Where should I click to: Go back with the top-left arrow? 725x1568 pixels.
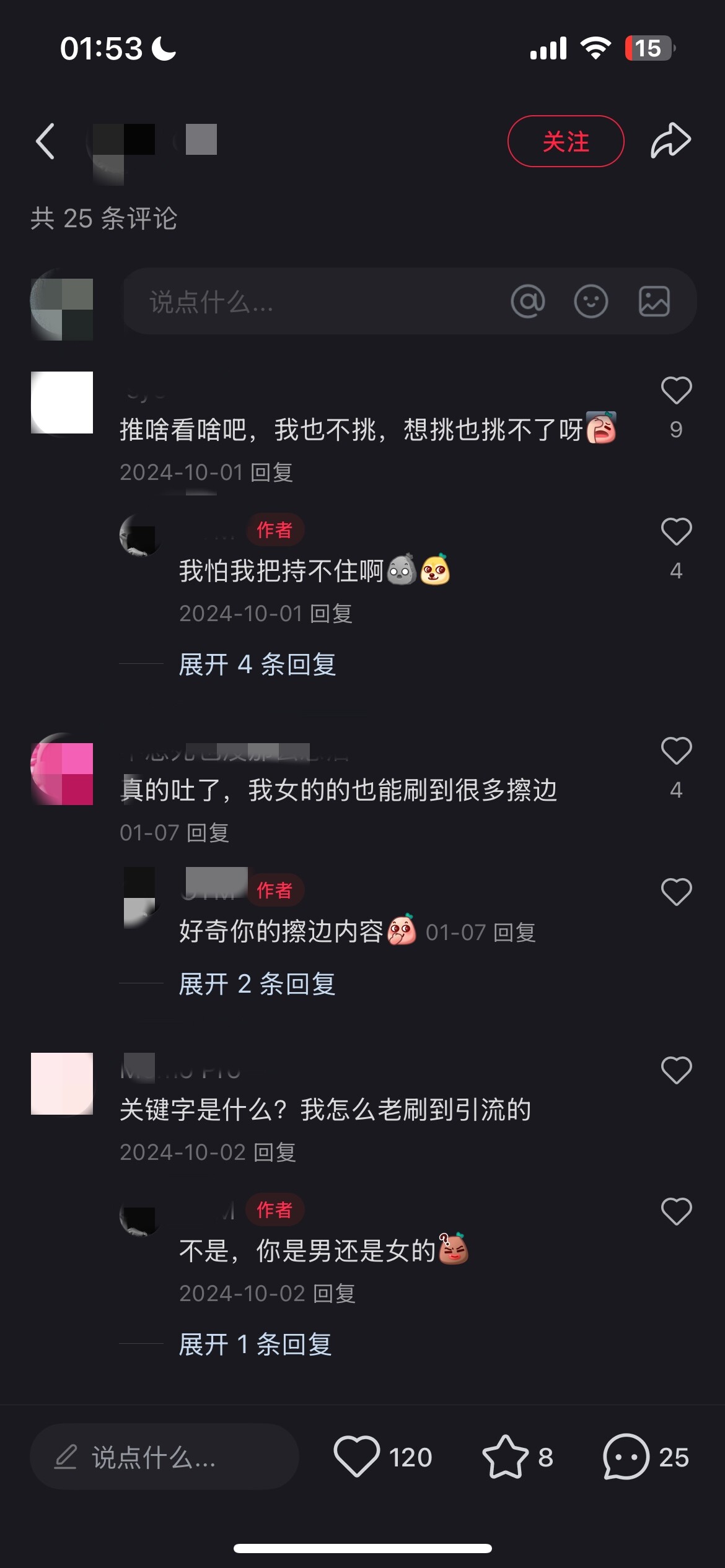point(45,141)
